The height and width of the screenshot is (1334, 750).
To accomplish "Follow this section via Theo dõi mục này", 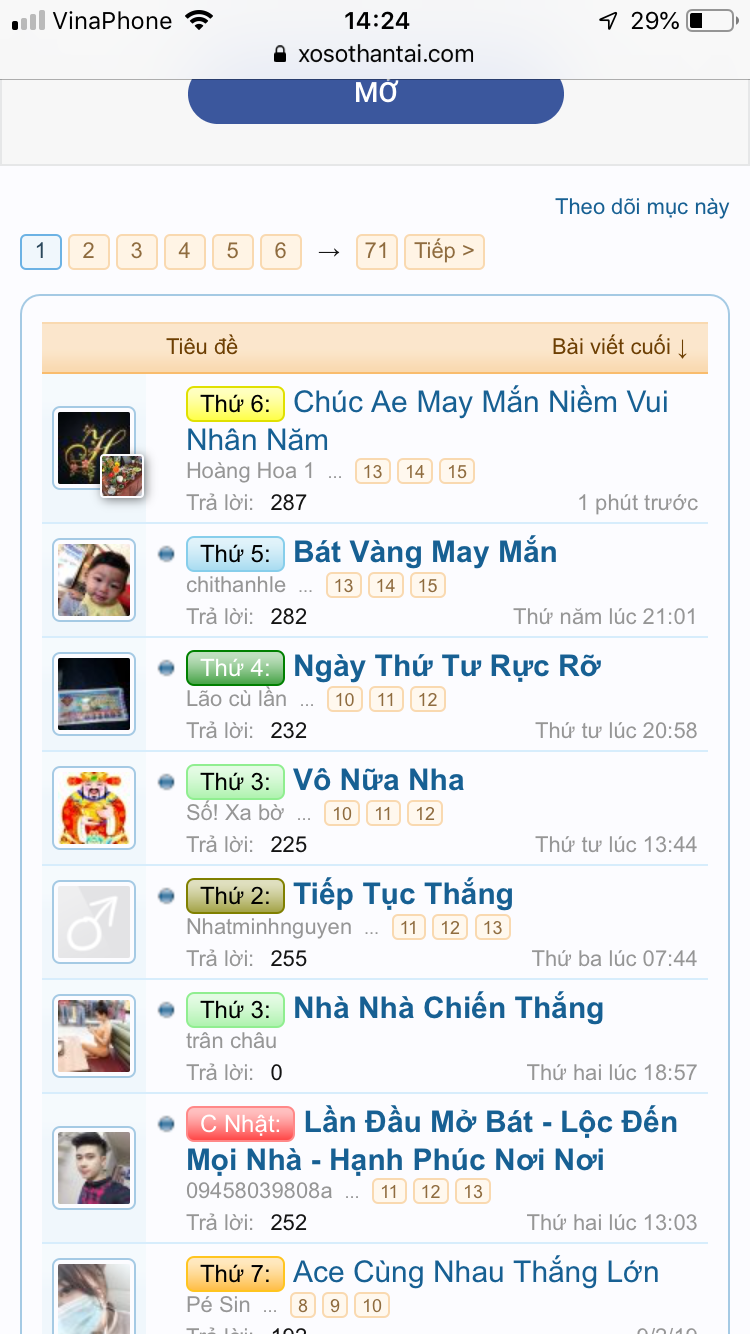I will [x=642, y=207].
